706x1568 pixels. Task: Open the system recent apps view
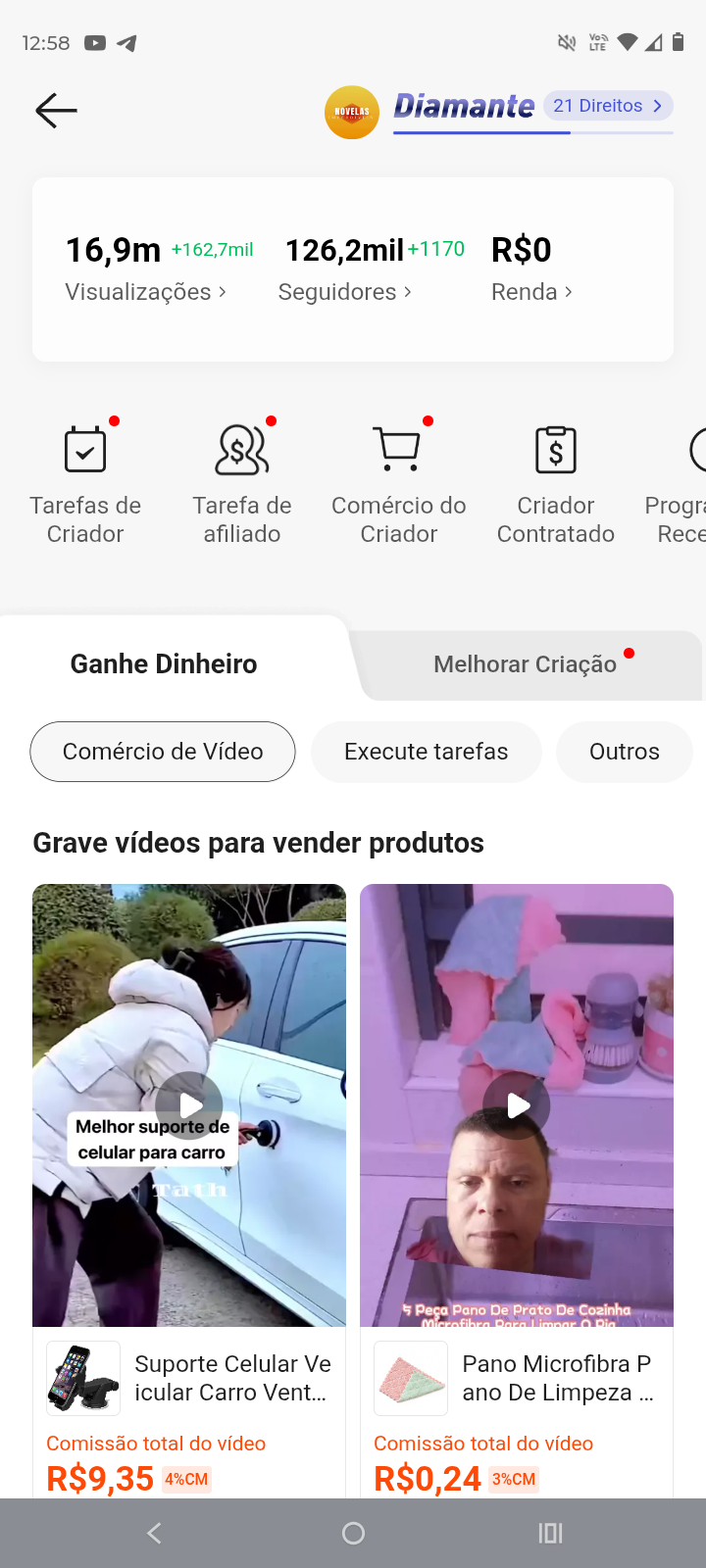(551, 1534)
